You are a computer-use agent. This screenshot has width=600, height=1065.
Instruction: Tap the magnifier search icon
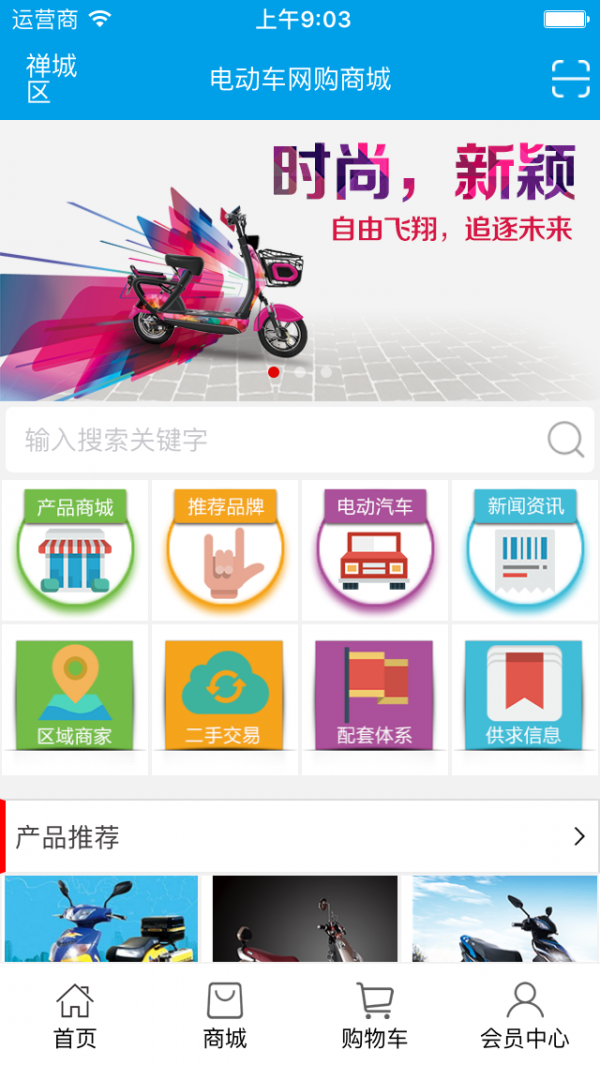click(565, 439)
